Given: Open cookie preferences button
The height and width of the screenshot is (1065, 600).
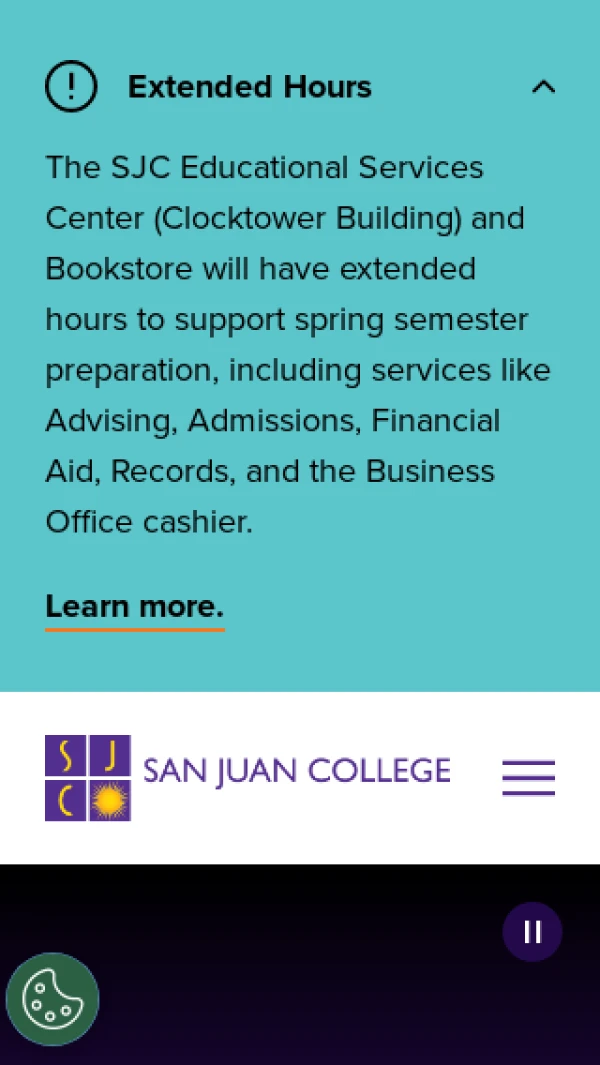Looking at the screenshot, I should (x=52, y=998).
